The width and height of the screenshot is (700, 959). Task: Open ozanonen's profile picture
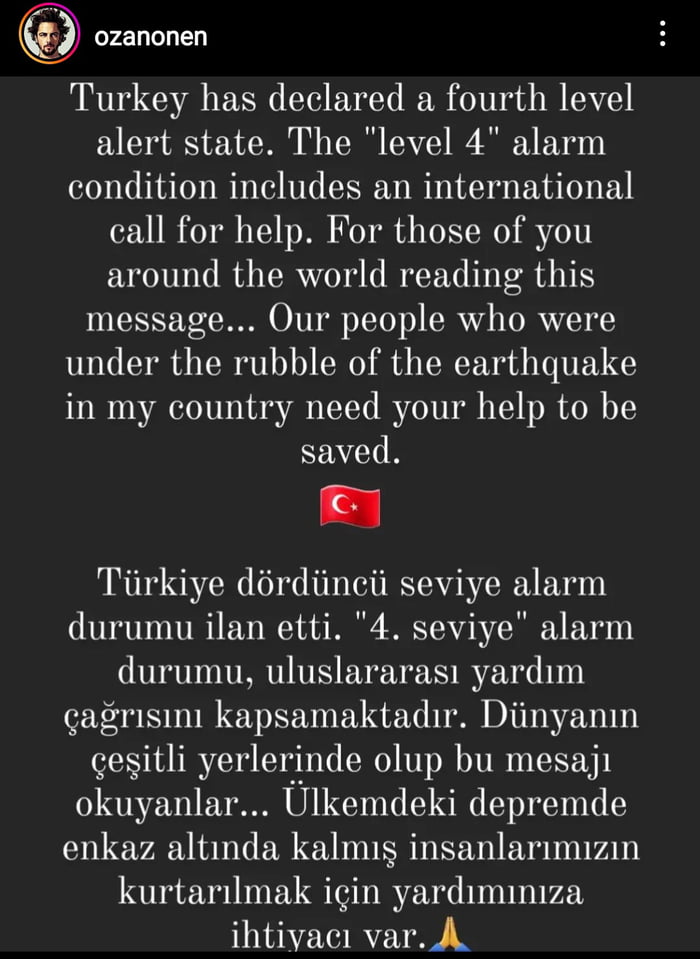tap(48, 35)
